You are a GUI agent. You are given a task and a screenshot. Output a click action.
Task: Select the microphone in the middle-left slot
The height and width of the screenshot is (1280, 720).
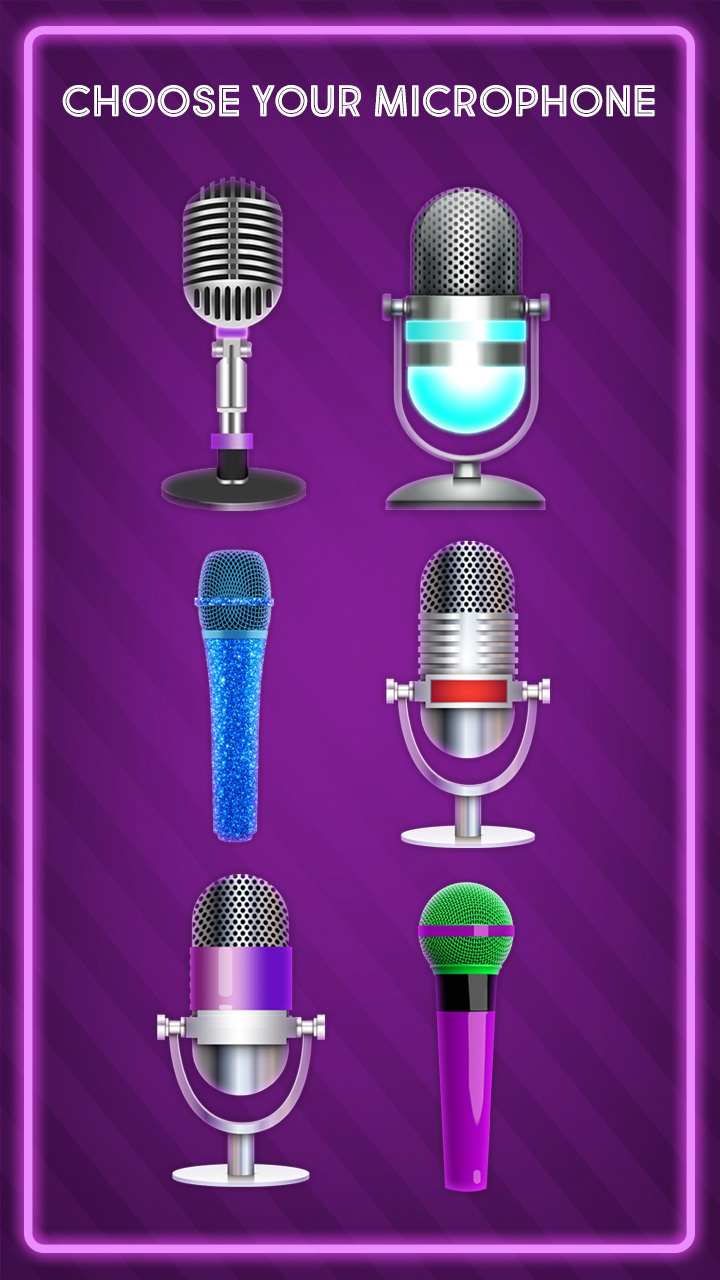[235, 690]
